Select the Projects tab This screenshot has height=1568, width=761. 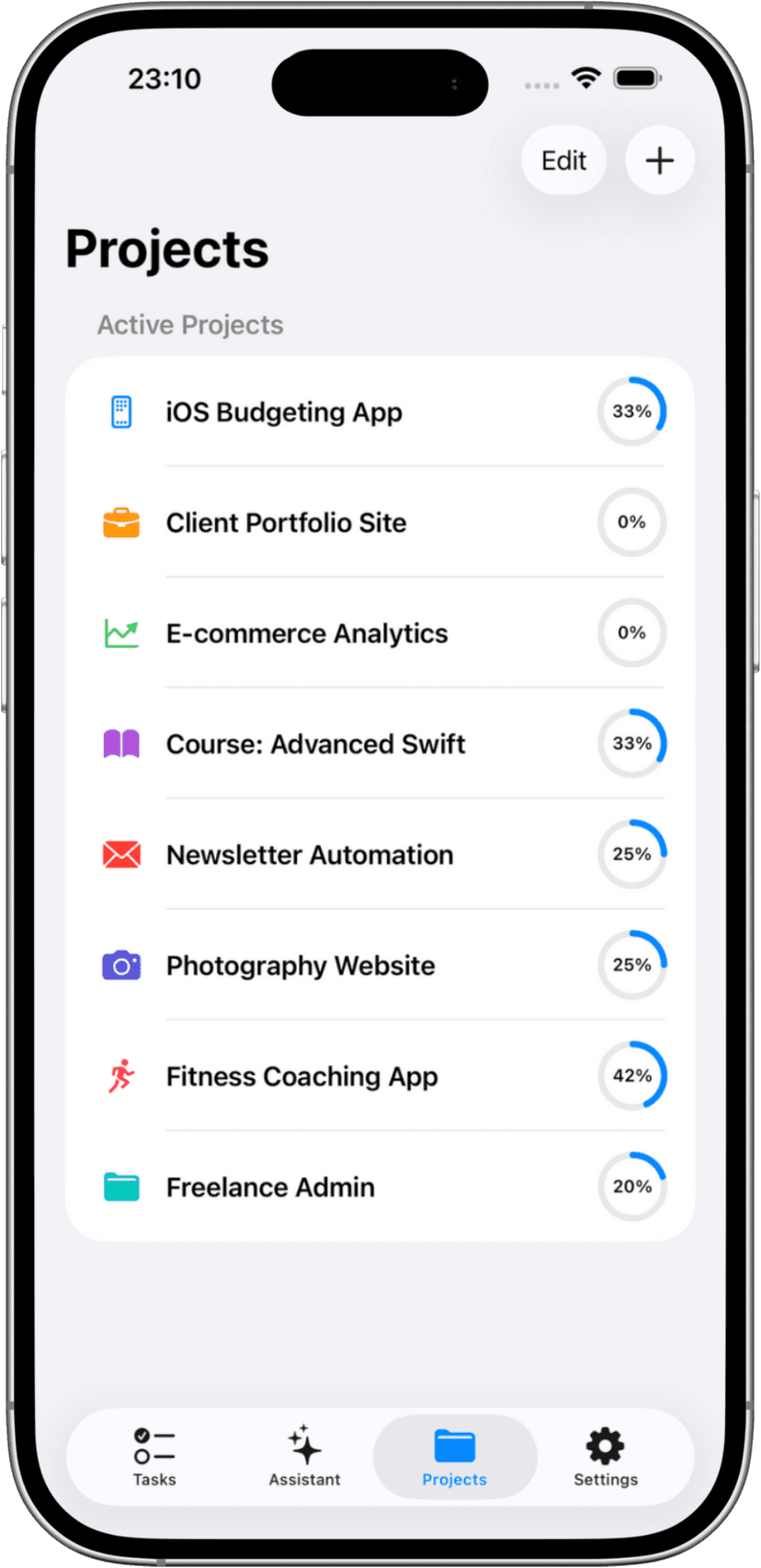[x=455, y=1457]
